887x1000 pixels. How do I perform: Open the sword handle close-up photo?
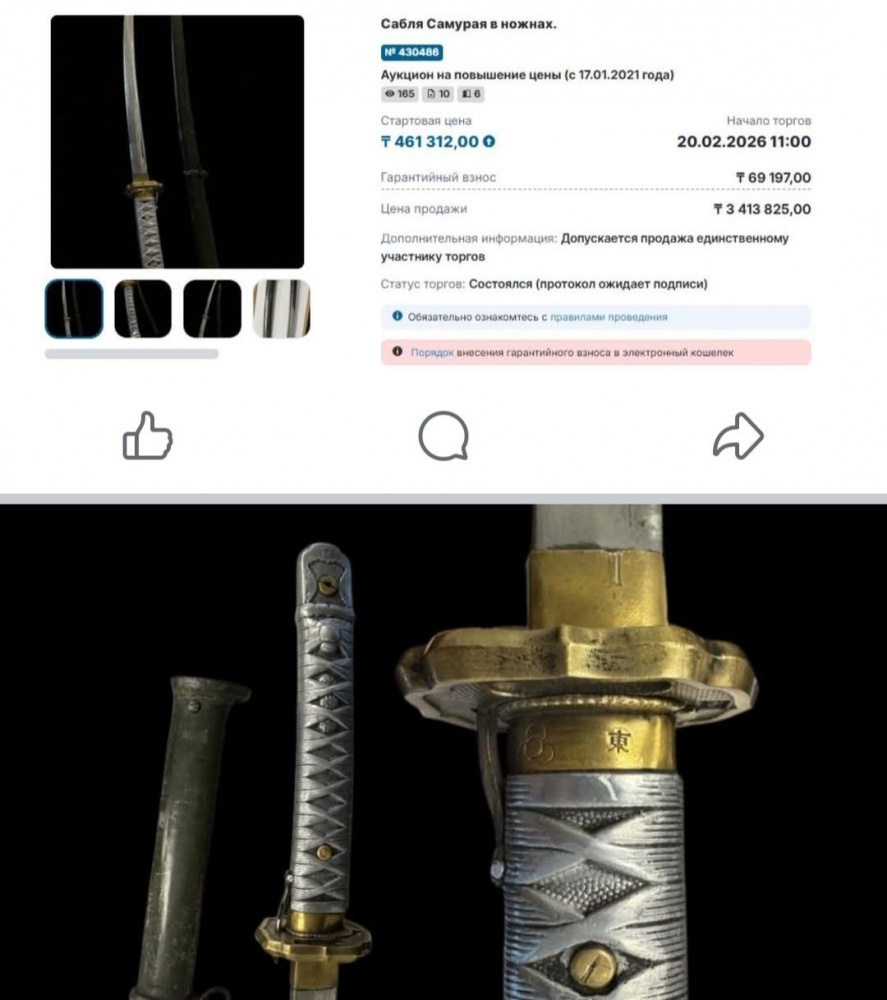443,752
